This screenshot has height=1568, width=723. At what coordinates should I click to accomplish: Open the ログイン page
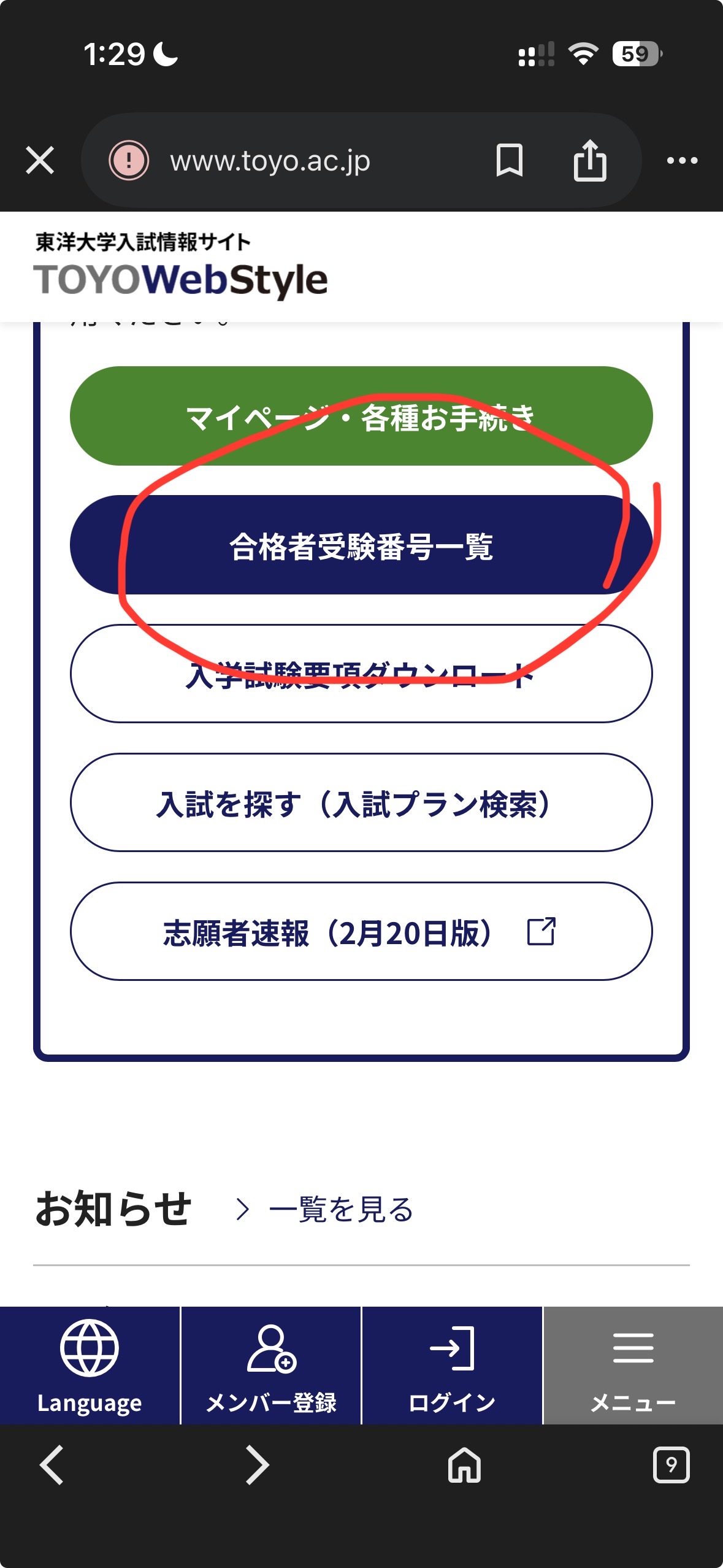(x=452, y=1366)
